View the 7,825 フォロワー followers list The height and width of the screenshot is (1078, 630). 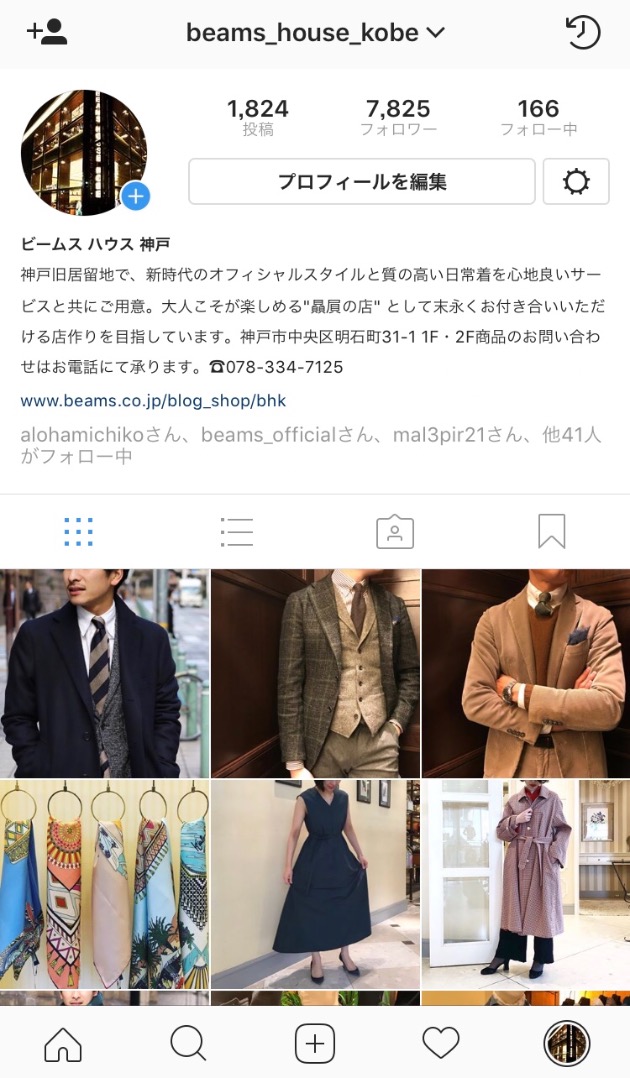tap(398, 117)
